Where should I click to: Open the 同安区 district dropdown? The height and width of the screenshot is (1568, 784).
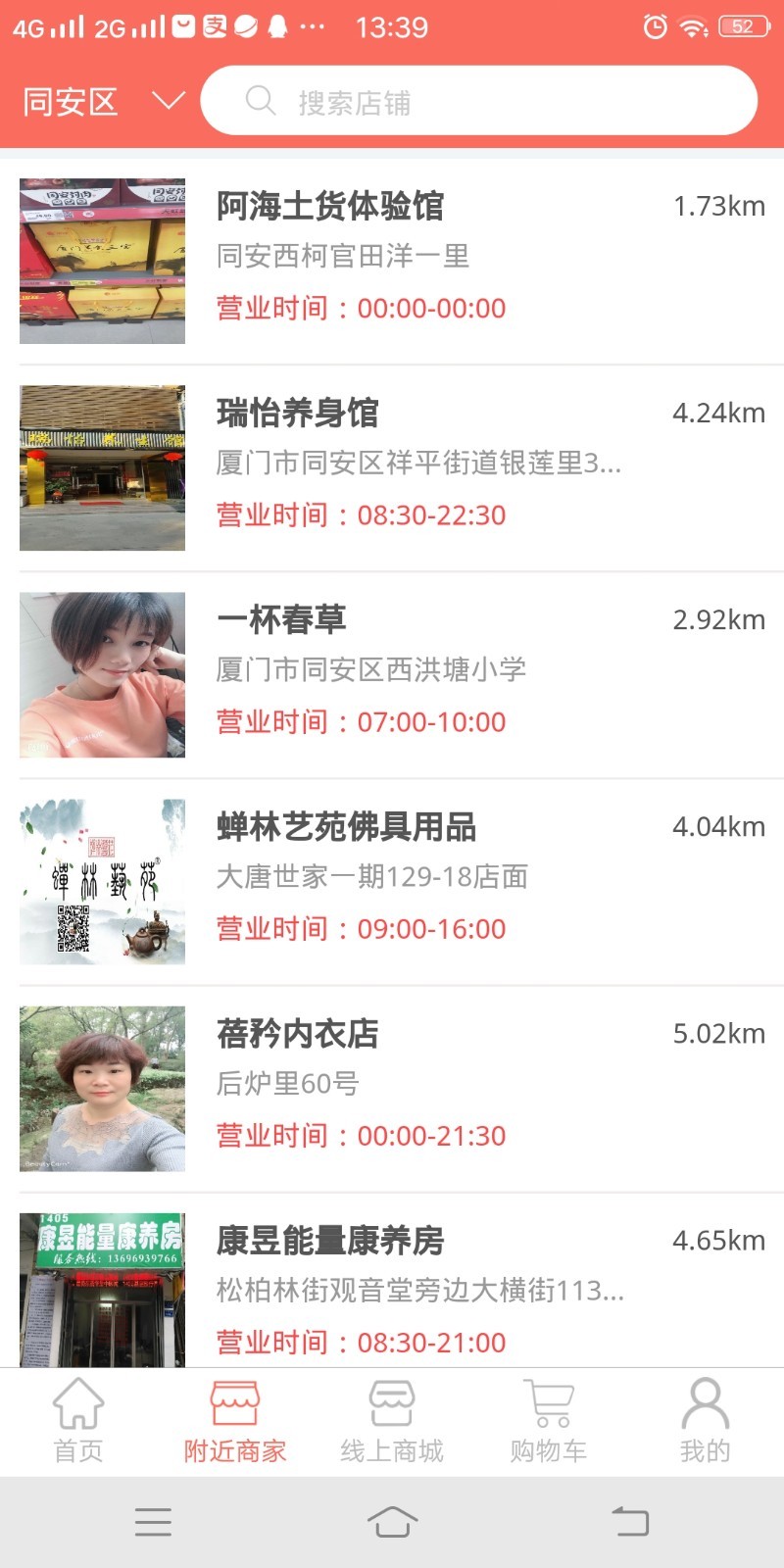(x=103, y=101)
